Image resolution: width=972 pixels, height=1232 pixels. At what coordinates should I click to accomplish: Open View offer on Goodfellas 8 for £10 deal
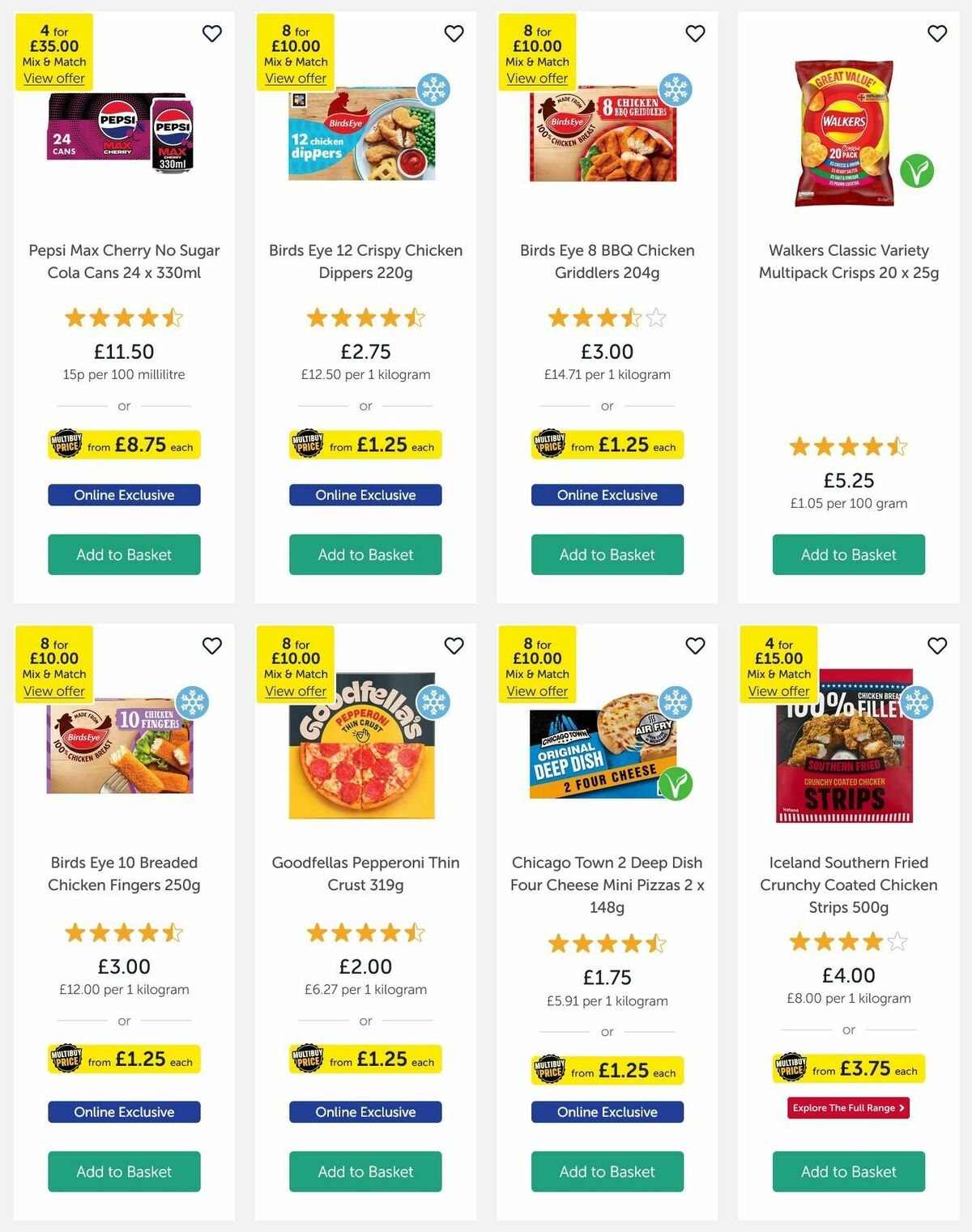tap(296, 691)
